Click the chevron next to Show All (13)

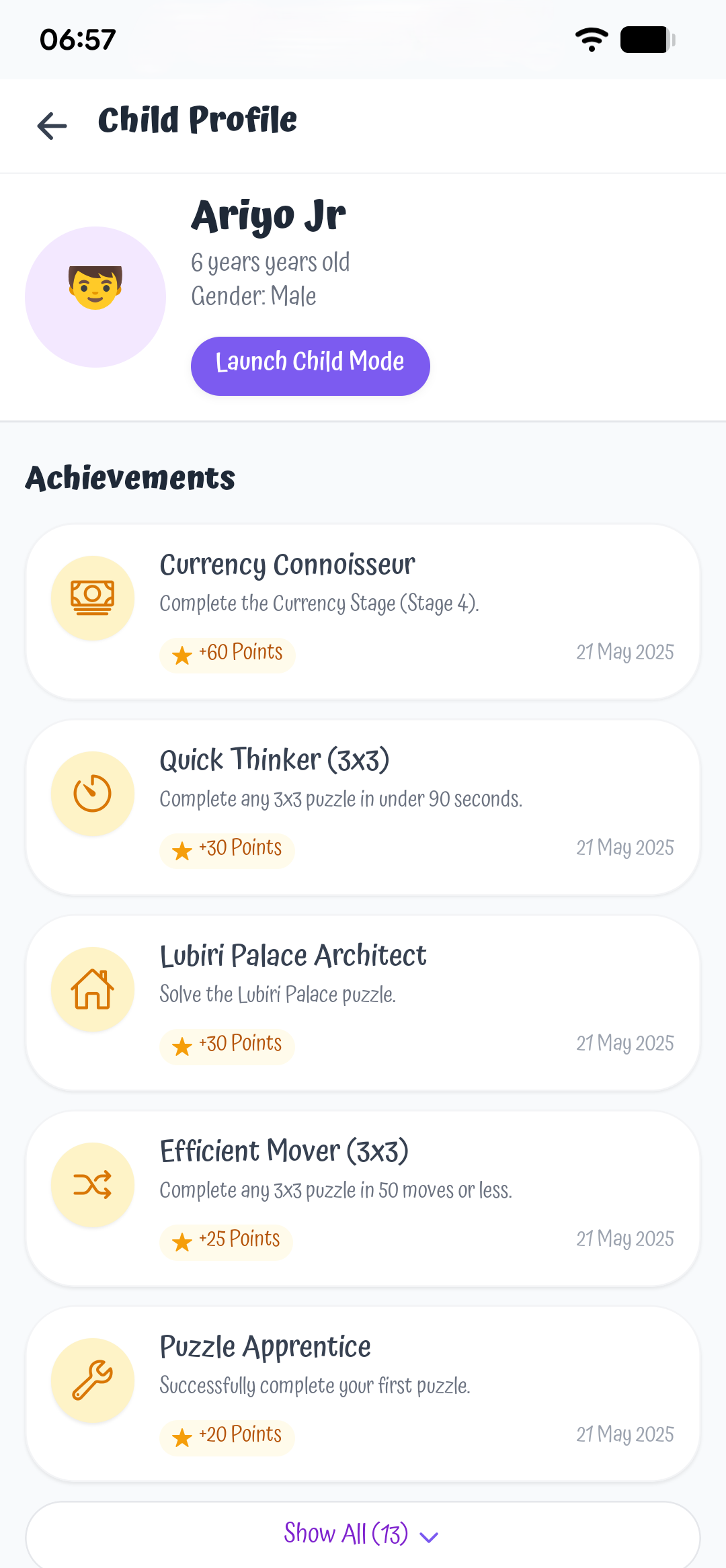428,1536
